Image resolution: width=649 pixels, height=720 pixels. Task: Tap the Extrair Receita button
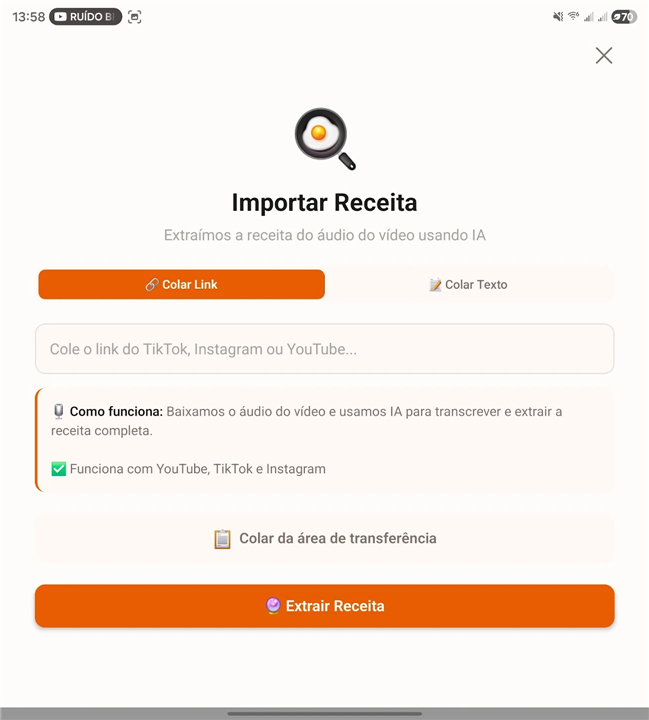[x=324, y=606]
